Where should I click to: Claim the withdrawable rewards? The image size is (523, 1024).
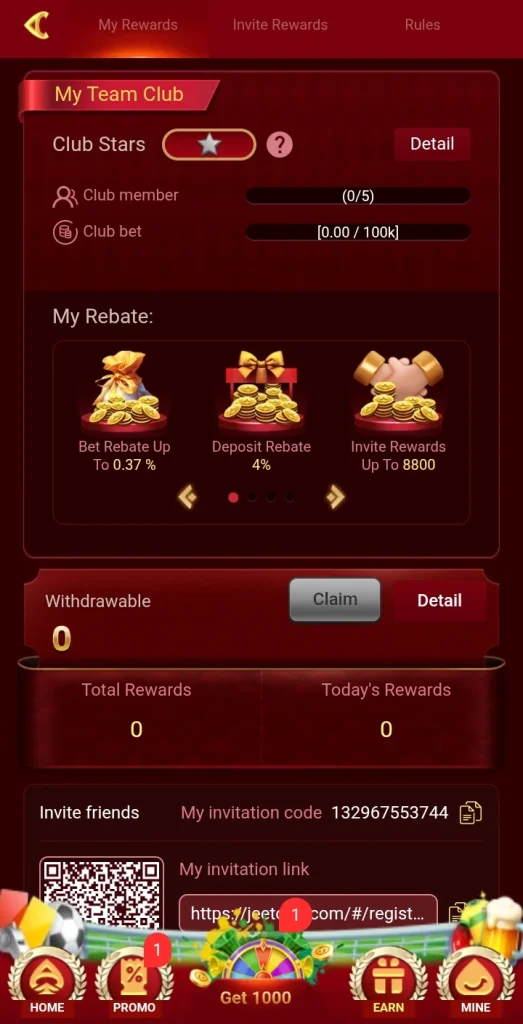pyautogui.click(x=335, y=600)
